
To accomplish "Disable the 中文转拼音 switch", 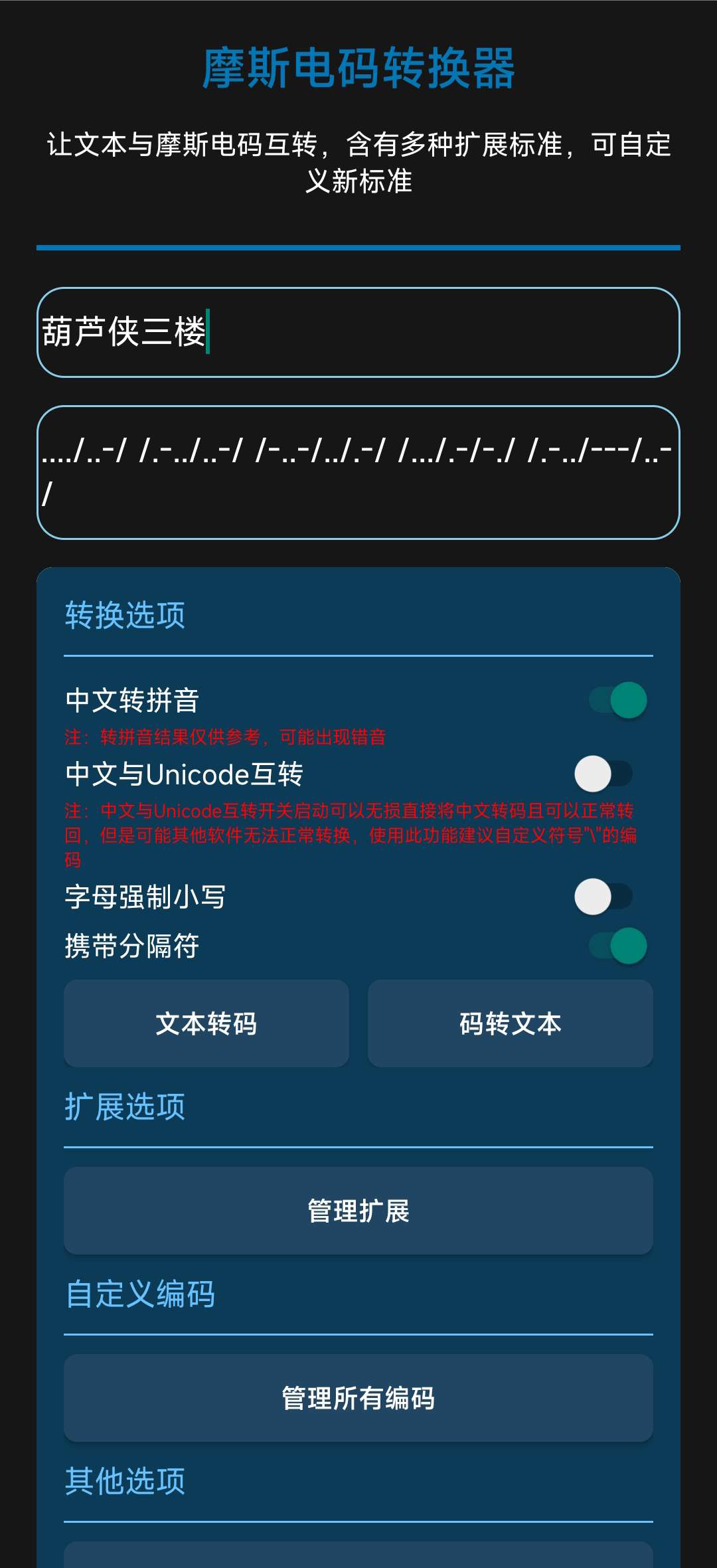I will (619, 700).
